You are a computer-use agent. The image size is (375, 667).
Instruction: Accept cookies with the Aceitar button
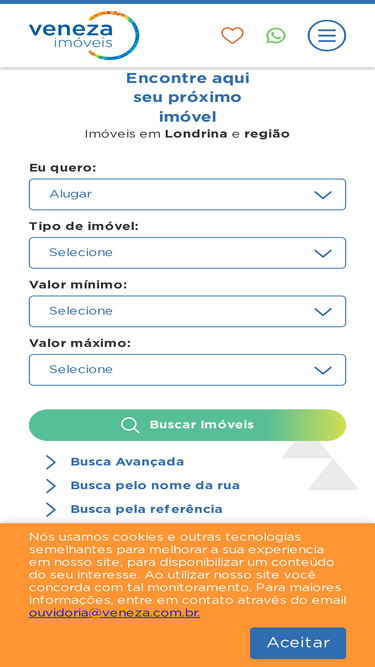[x=298, y=643]
